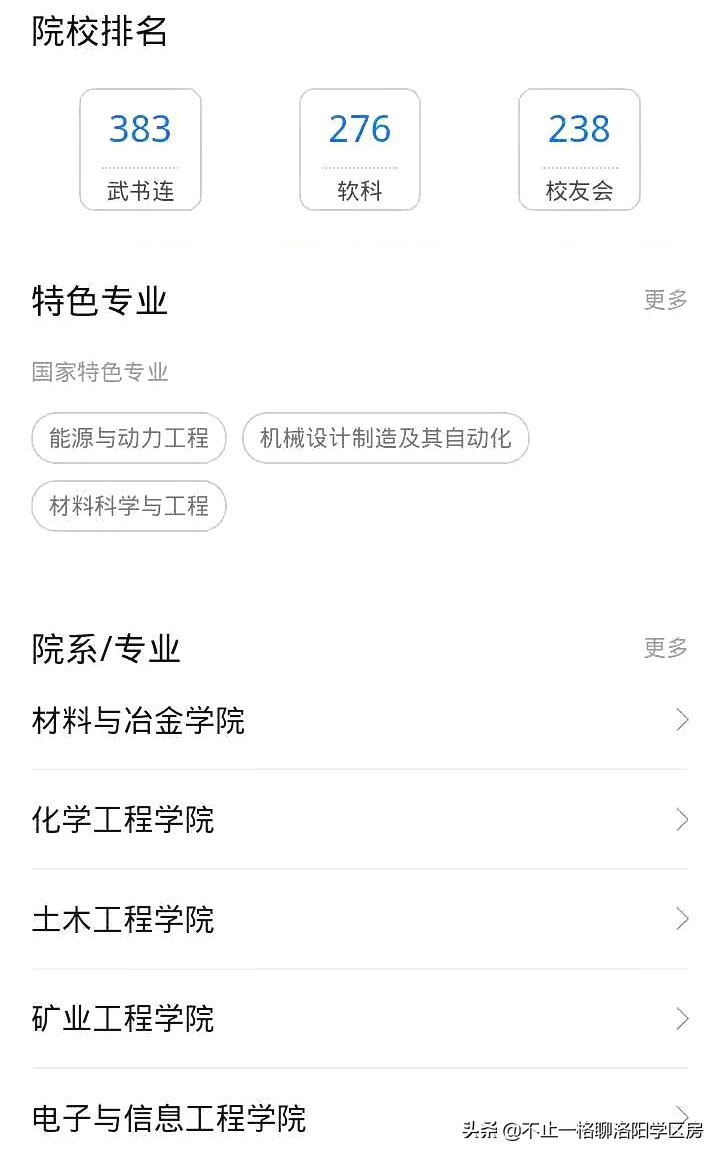Select the 机械设计制造及其自动化 specialty tag

tap(386, 438)
